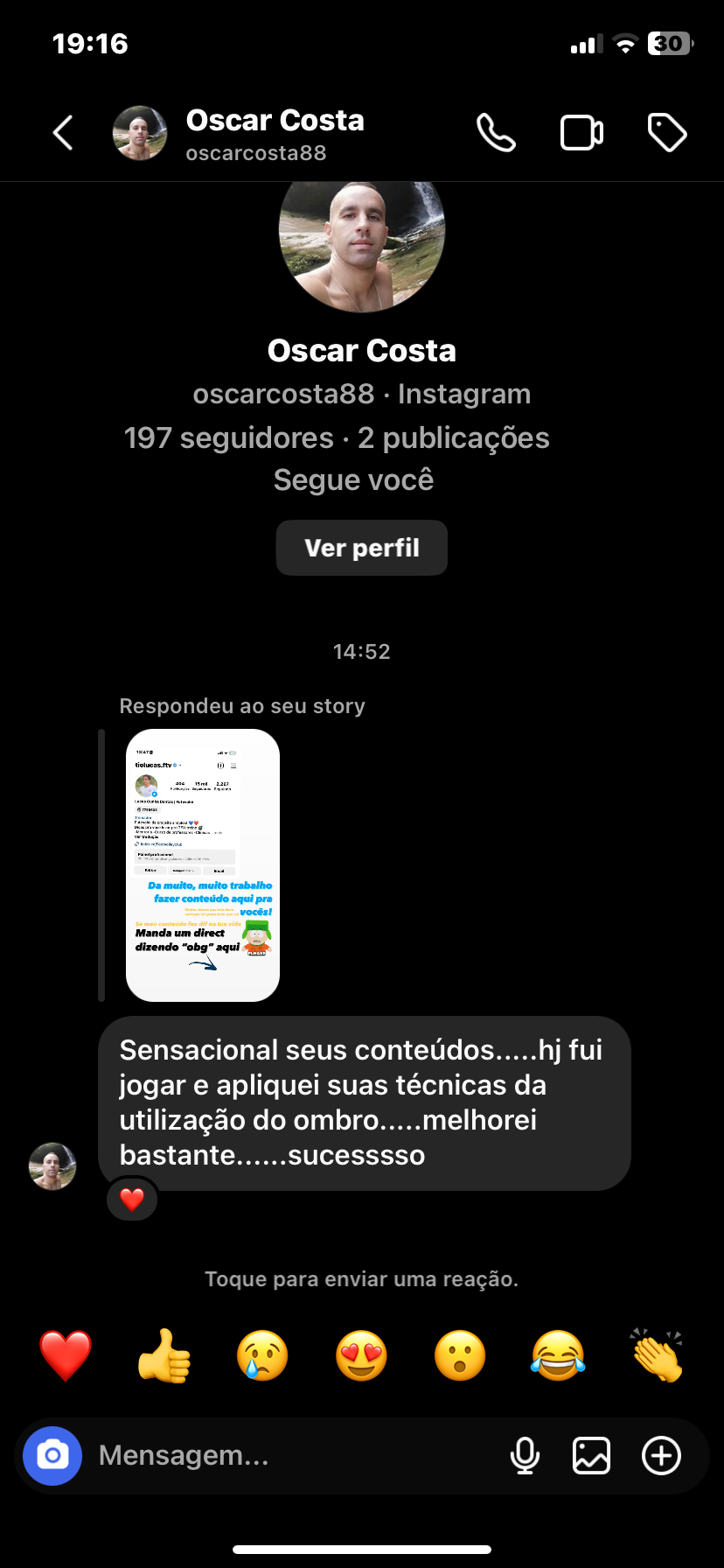
Task: Send the heart-eyes emoji reaction
Action: tap(361, 1354)
